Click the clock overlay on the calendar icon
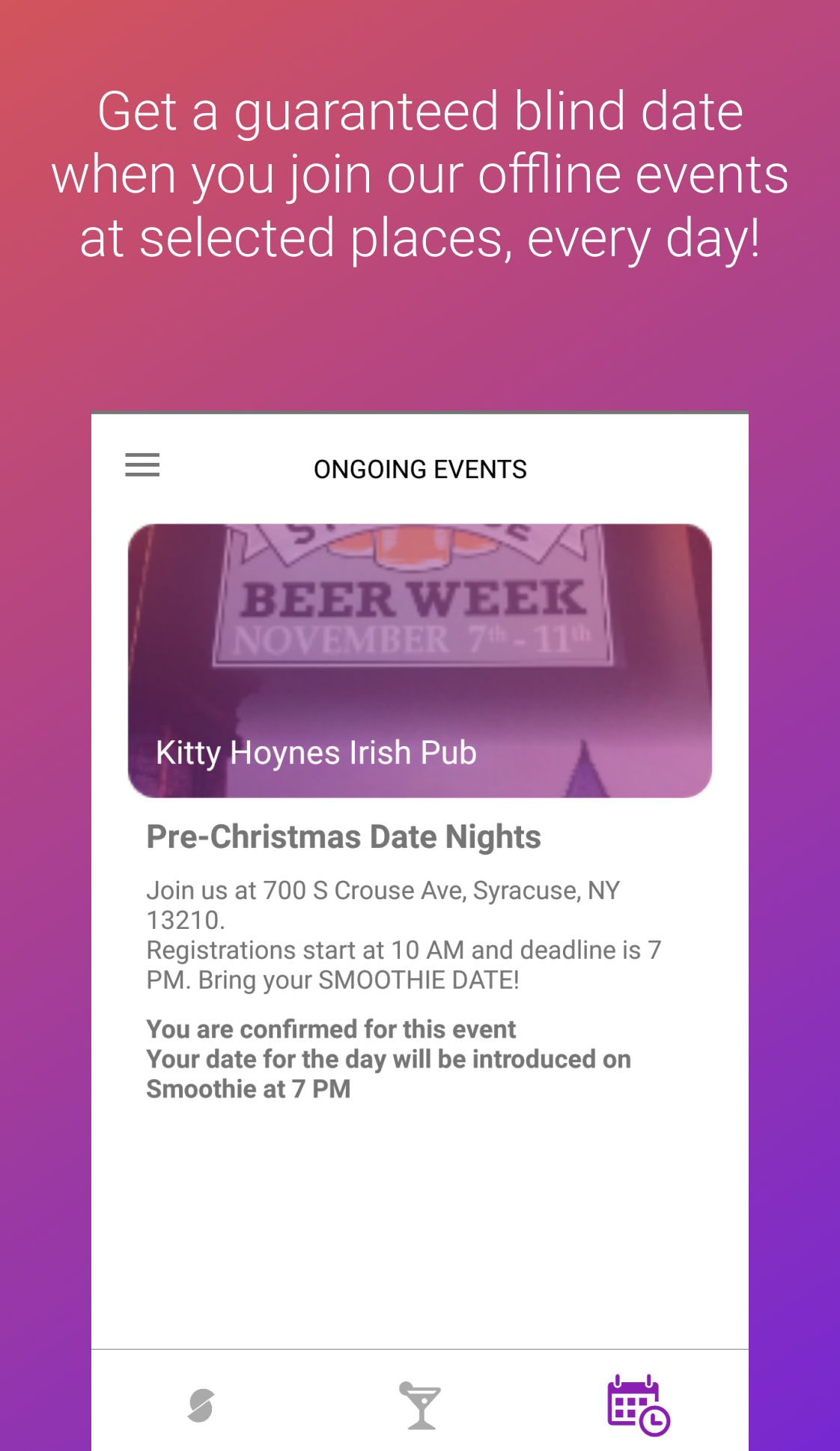Image resolution: width=840 pixels, height=1451 pixels. coord(655,1420)
